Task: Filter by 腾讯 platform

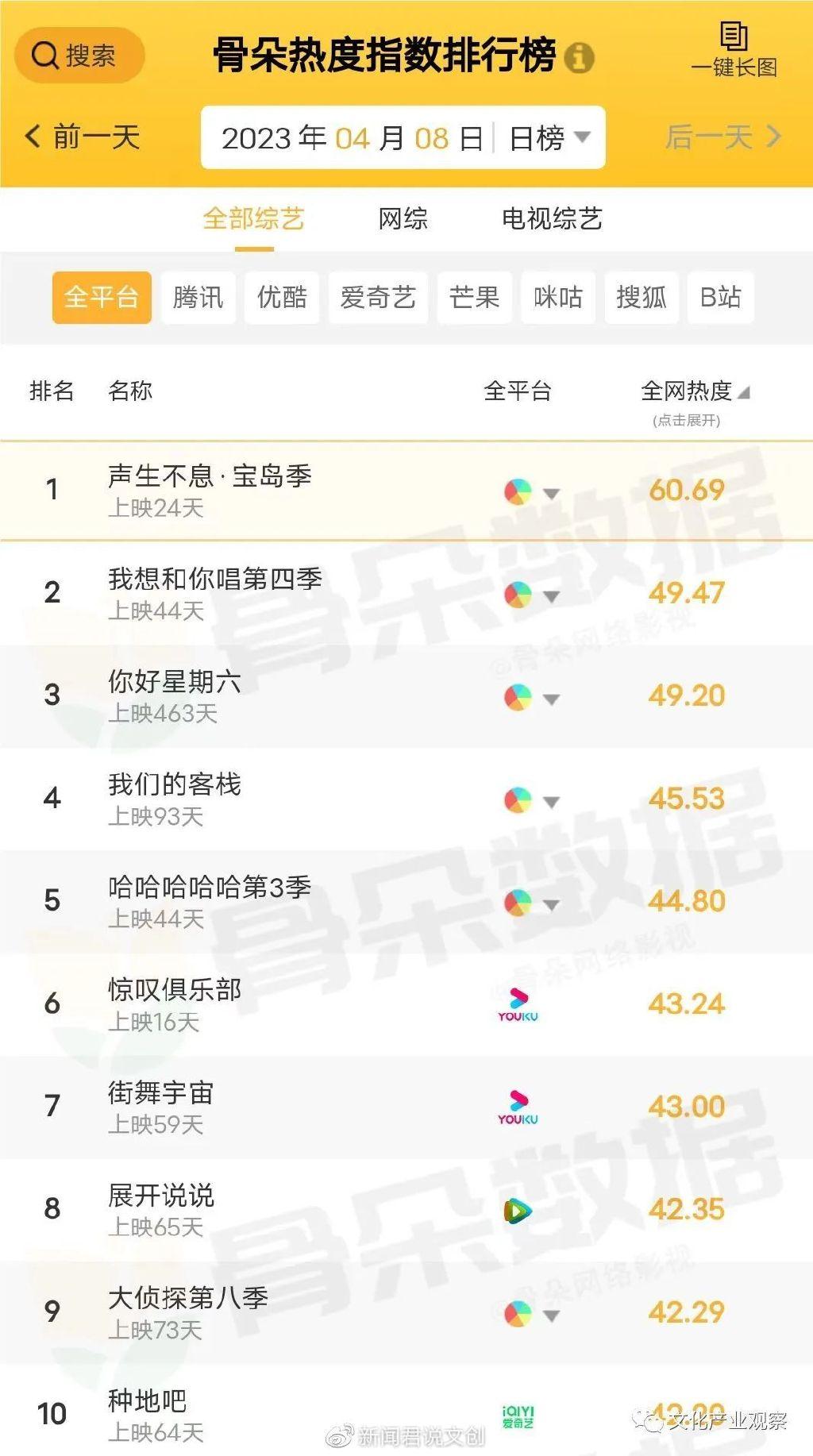Action: tap(198, 298)
